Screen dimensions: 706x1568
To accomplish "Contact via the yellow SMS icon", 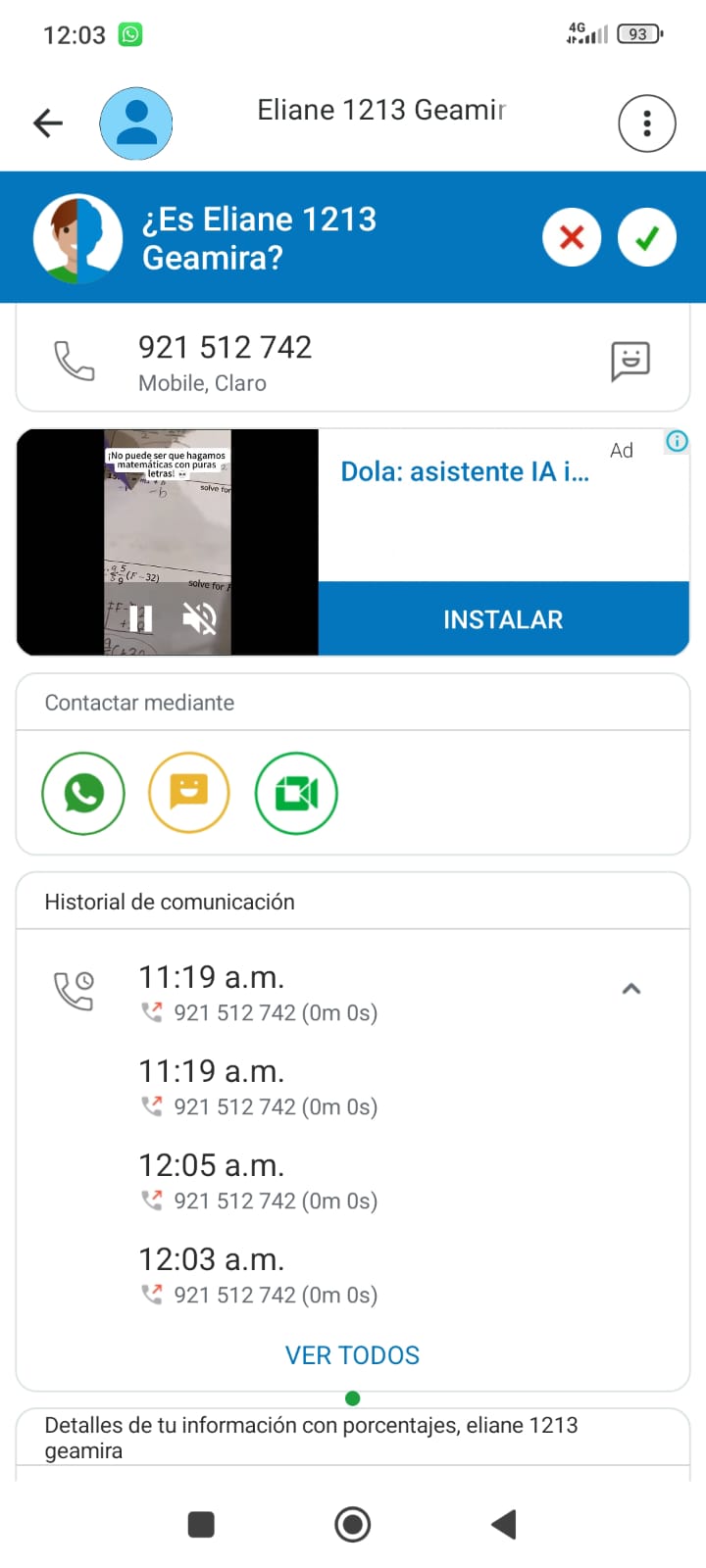I will point(189,793).
